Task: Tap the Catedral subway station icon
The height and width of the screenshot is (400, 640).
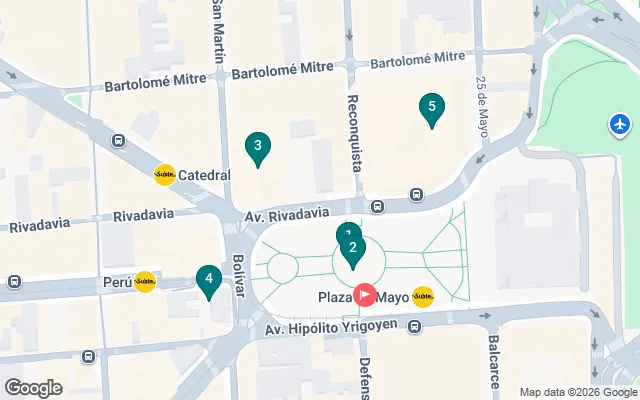Action: [165, 175]
